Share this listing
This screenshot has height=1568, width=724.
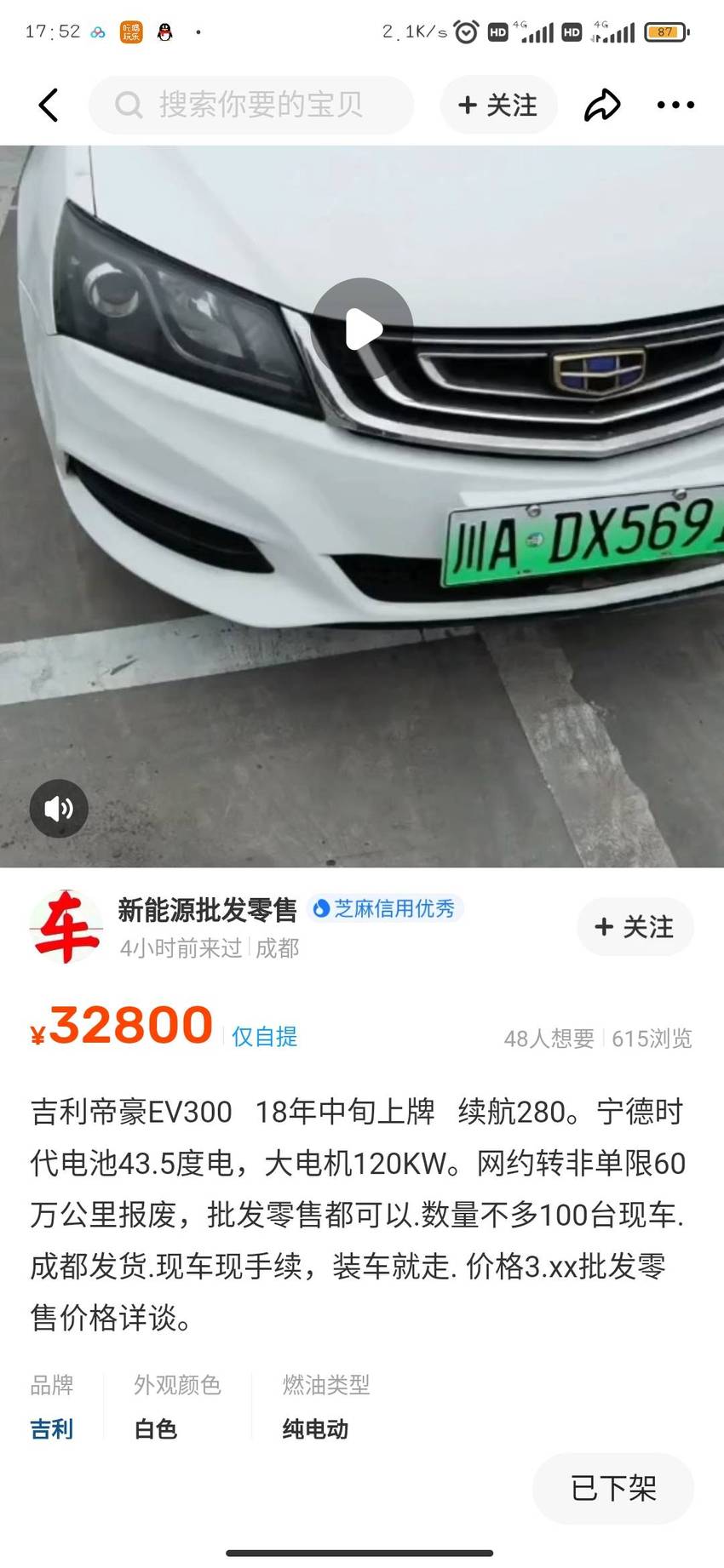pyautogui.click(x=602, y=105)
